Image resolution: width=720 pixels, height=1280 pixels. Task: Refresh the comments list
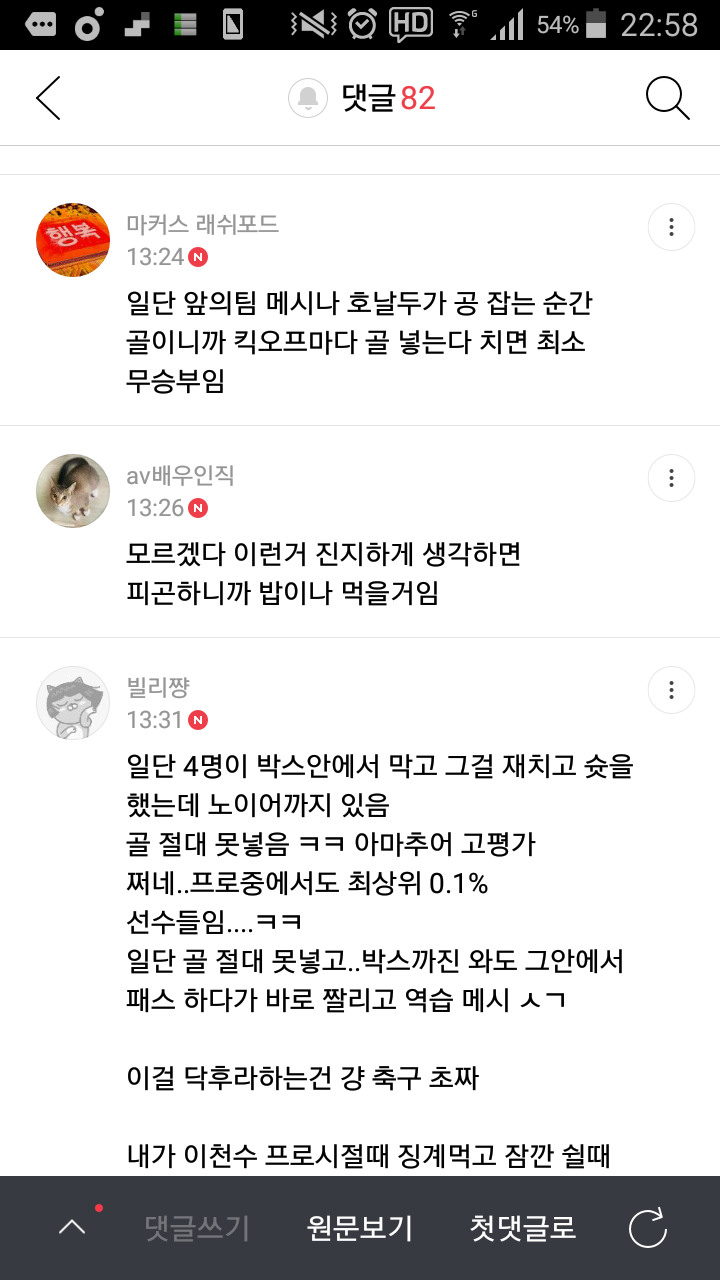click(x=647, y=1228)
